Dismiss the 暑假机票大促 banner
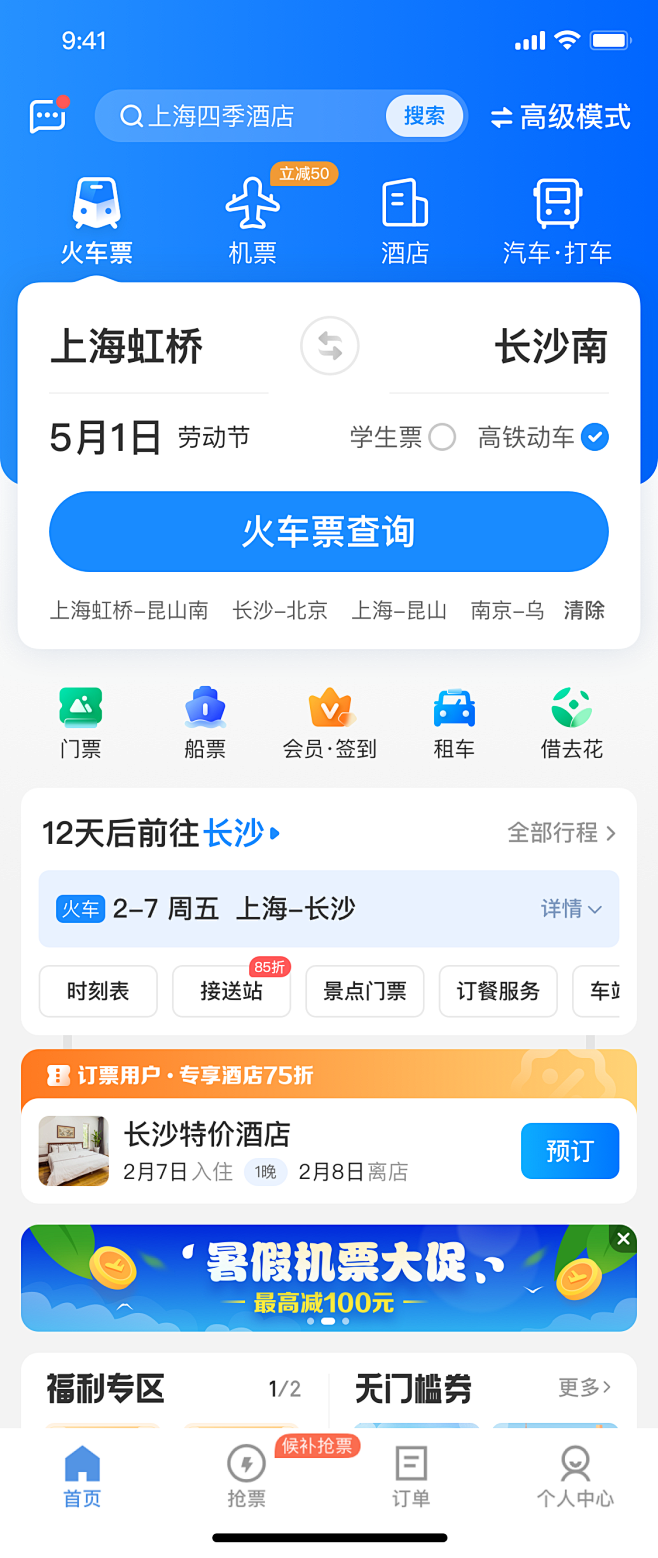This screenshot has height=1558, width=658. pos(624,1239)
